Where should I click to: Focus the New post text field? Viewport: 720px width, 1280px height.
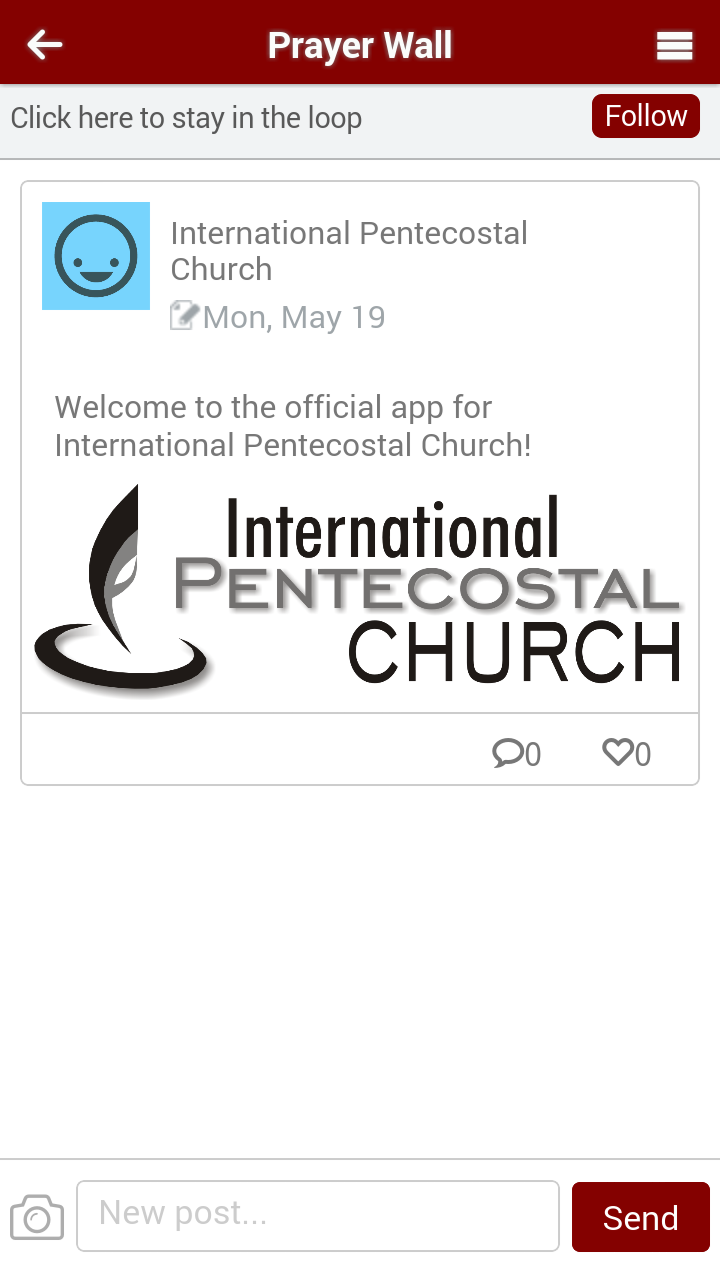(318, 1215)
